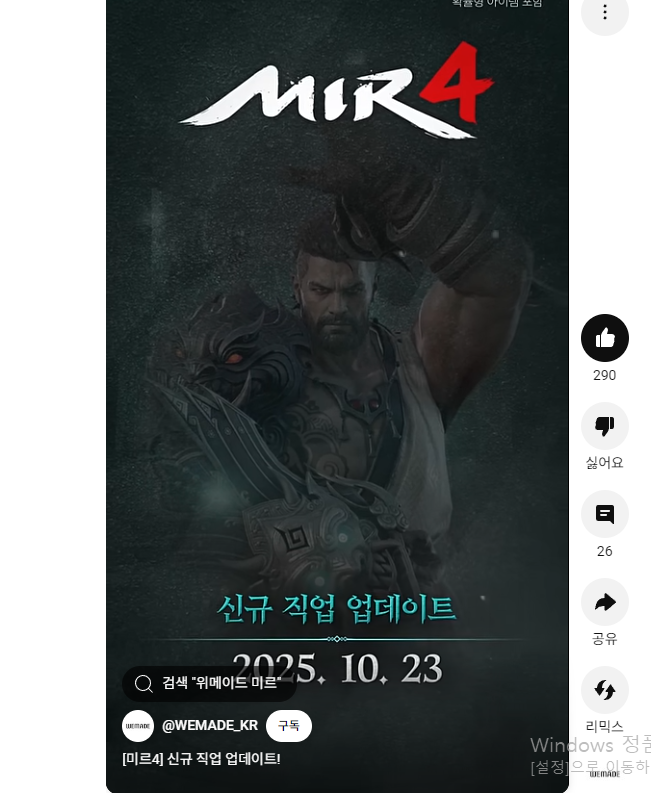651x793 pixels.
Task: Like this Short video
Action: tap(604, 338)
